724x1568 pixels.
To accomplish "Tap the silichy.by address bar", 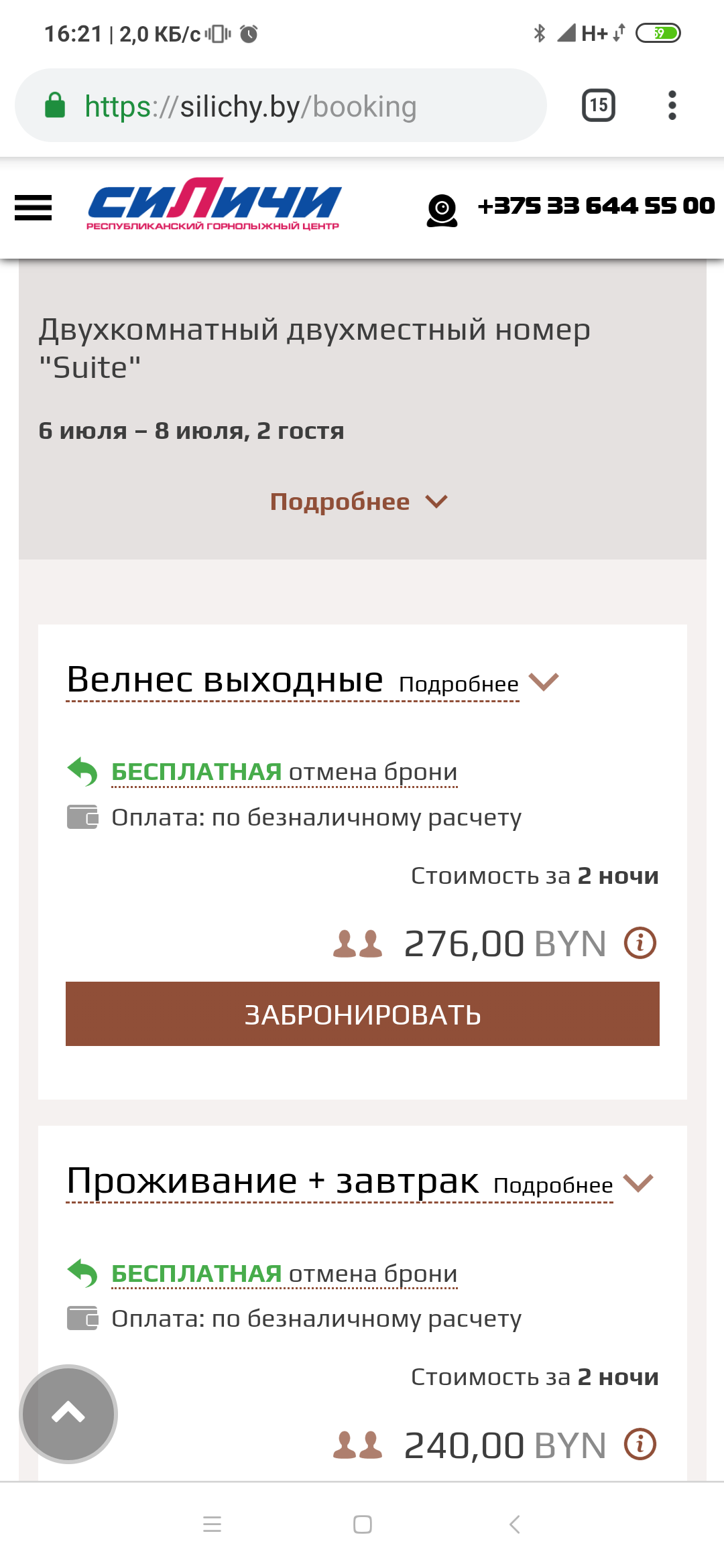I will (280, 106).
